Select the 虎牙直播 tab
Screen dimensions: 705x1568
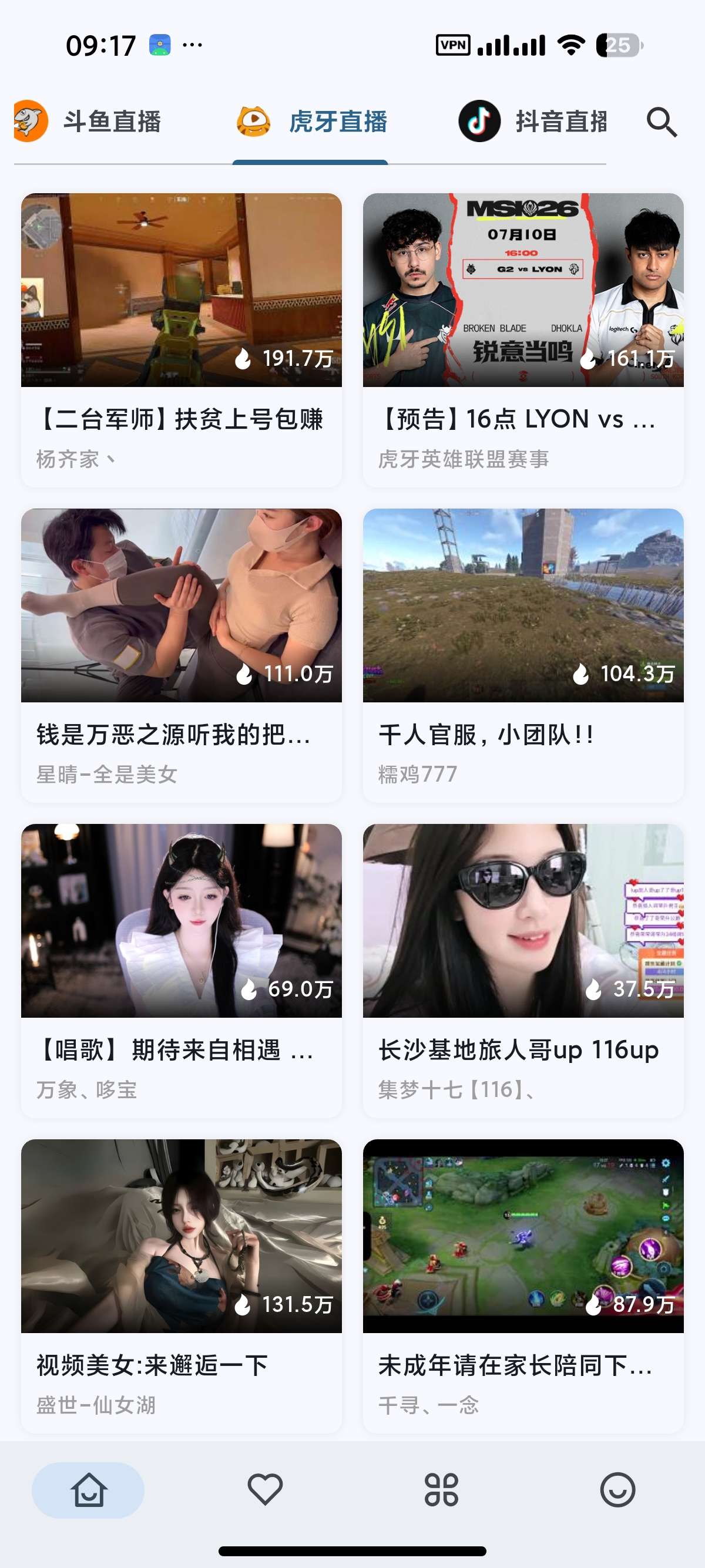coord(313,122)
